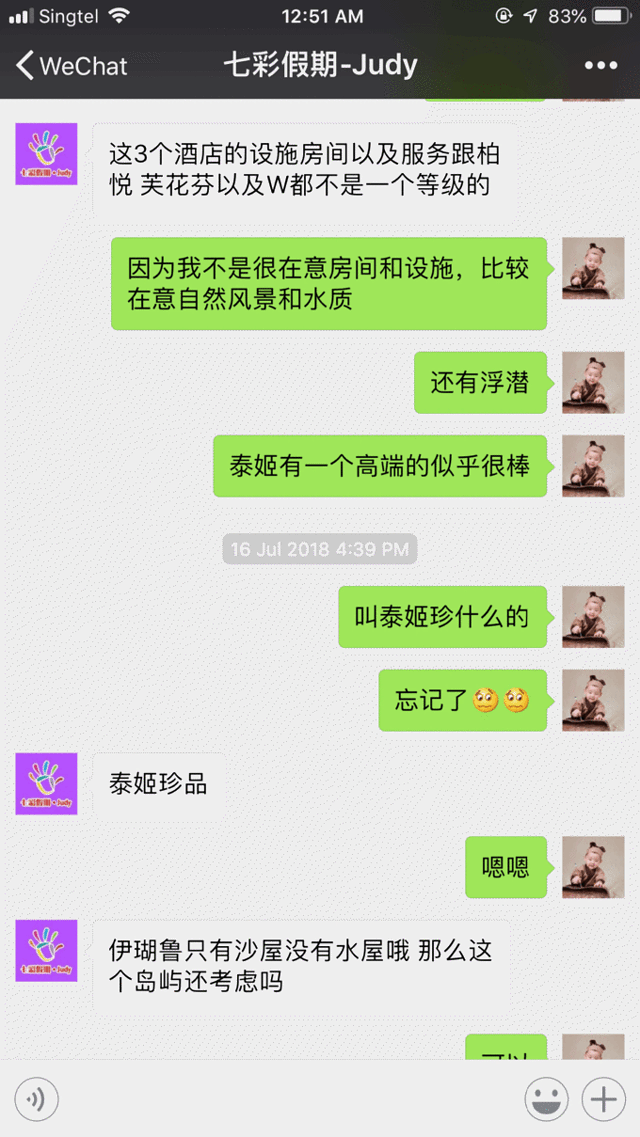Open the plus attachment menu

click(604, 1099)
